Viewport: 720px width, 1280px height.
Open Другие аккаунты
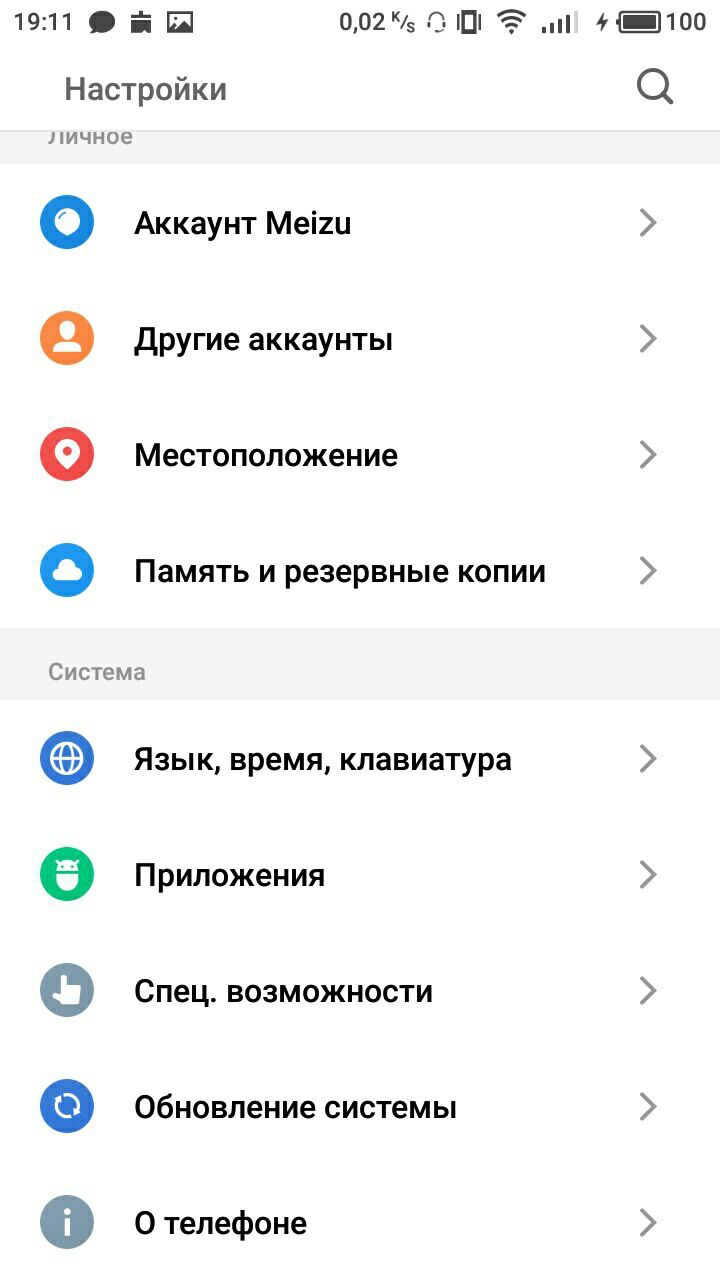coord(360,339)
